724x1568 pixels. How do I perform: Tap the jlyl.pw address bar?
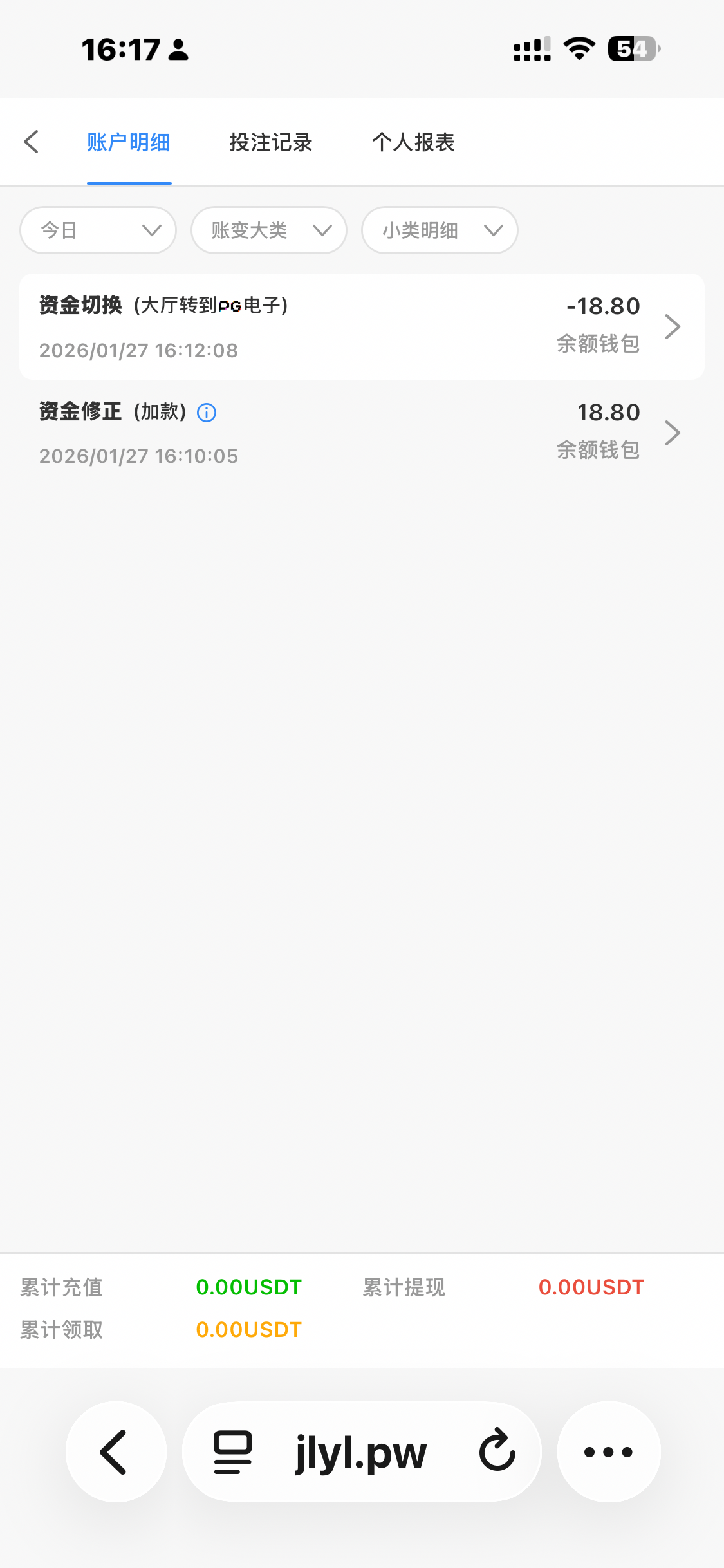pos(360,1452)
